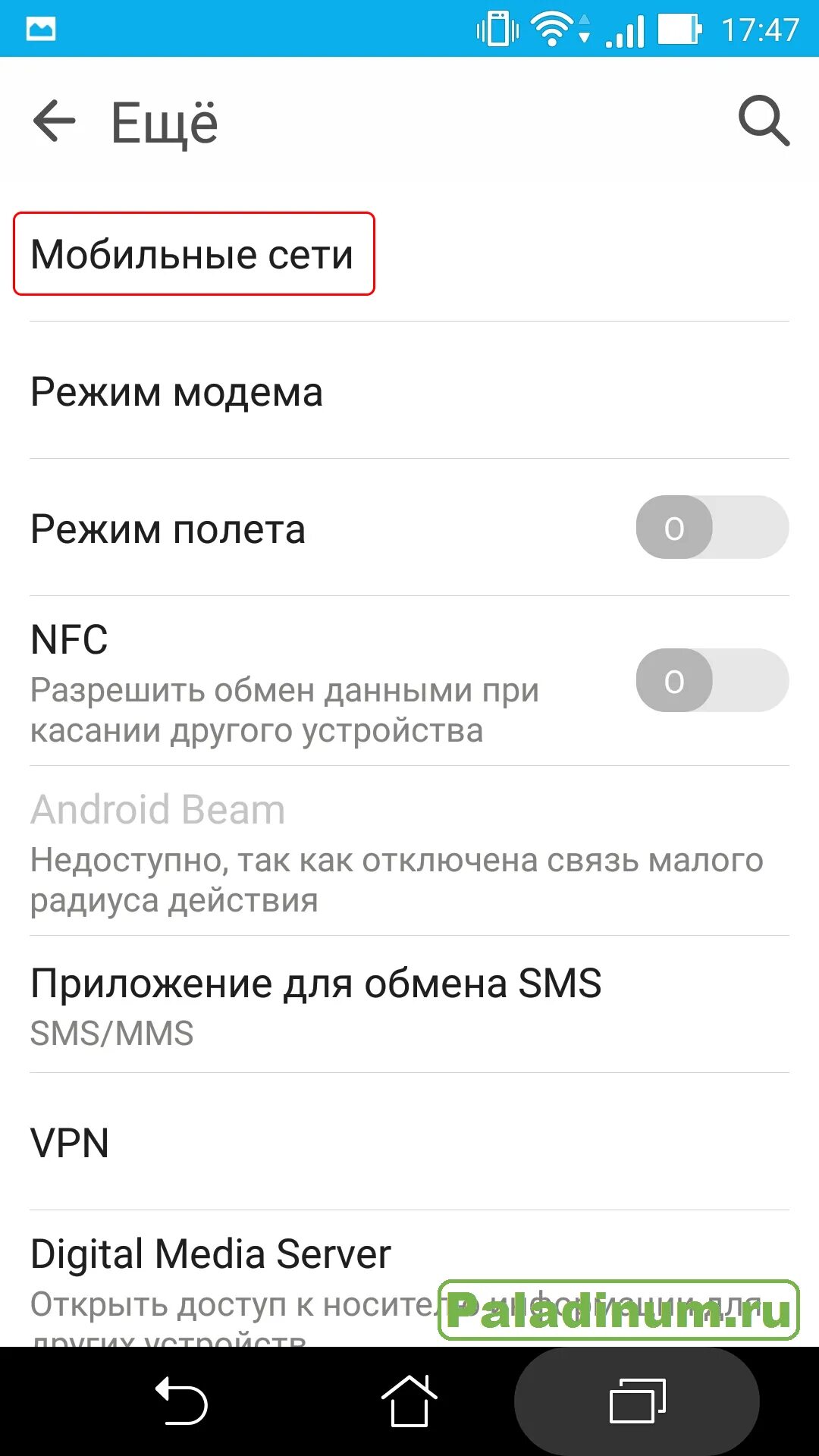Open the search magnifier icon

(x=763, y=121)
